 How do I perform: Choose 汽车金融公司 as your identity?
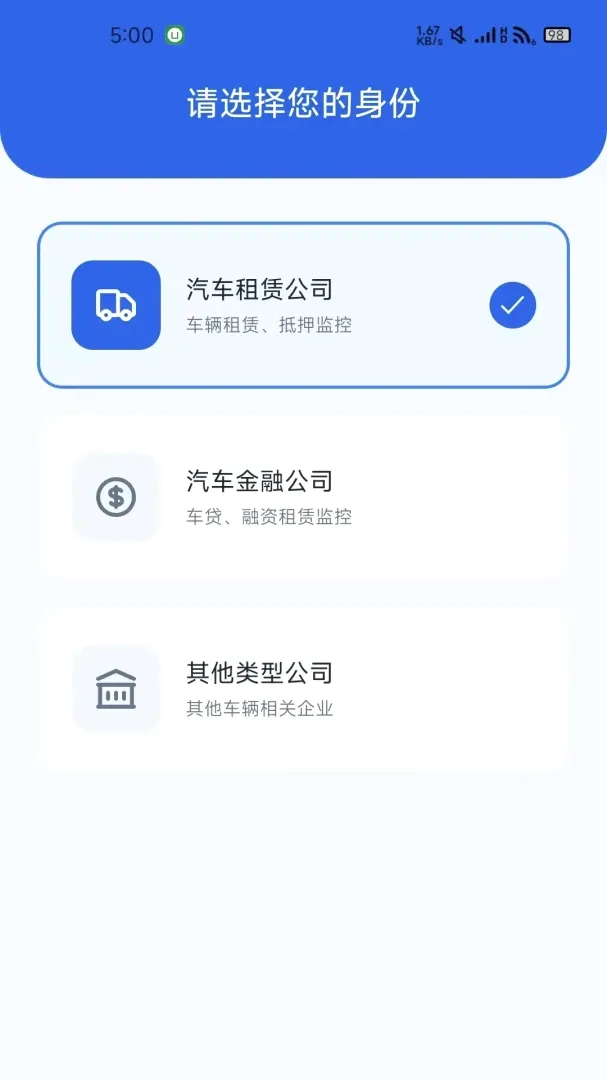click(303, 497)
